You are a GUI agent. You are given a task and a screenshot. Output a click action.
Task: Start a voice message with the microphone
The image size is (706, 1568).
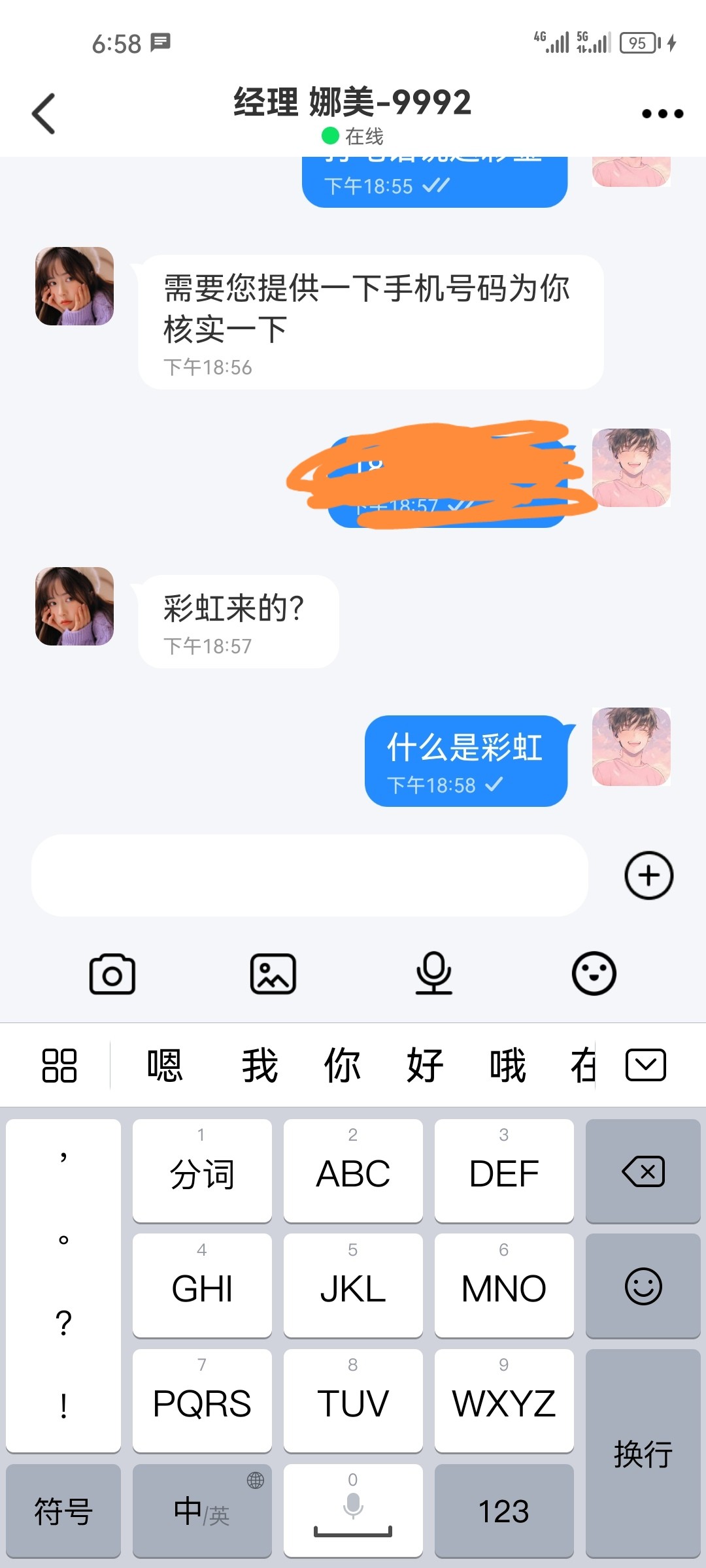click(x=433, y=974)
